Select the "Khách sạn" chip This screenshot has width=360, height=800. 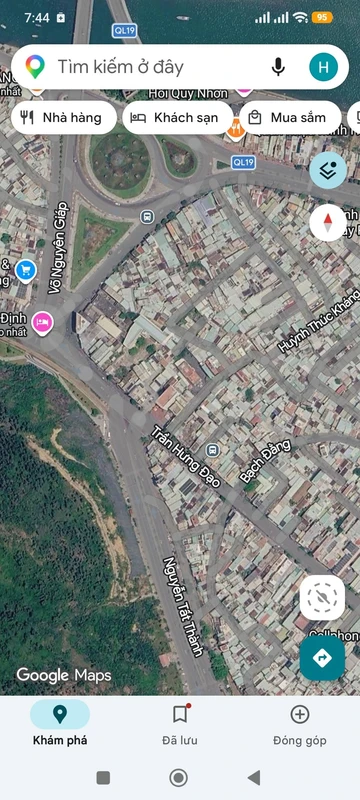[177, 118]
